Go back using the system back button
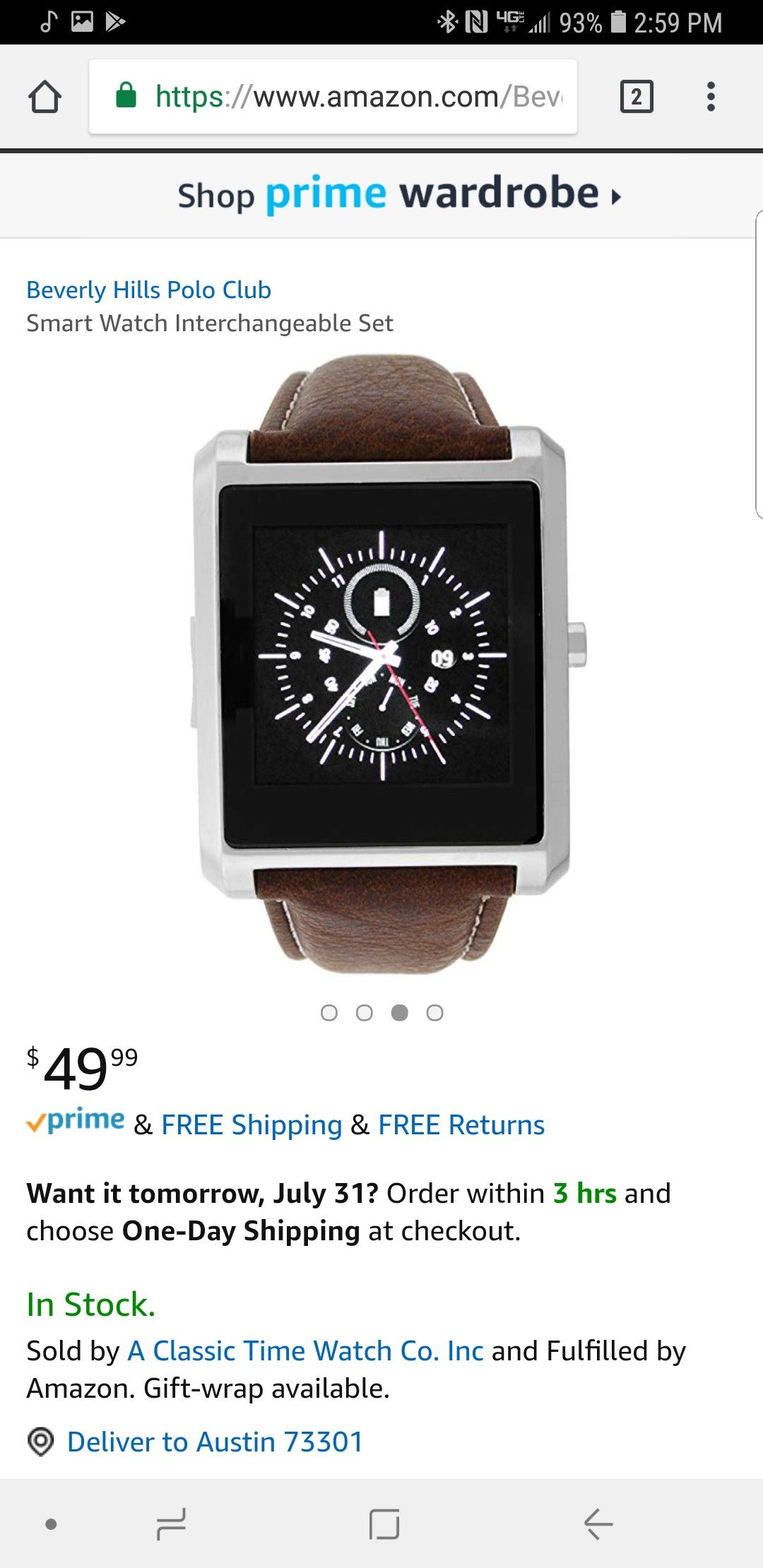 [x=598, y=1524]
